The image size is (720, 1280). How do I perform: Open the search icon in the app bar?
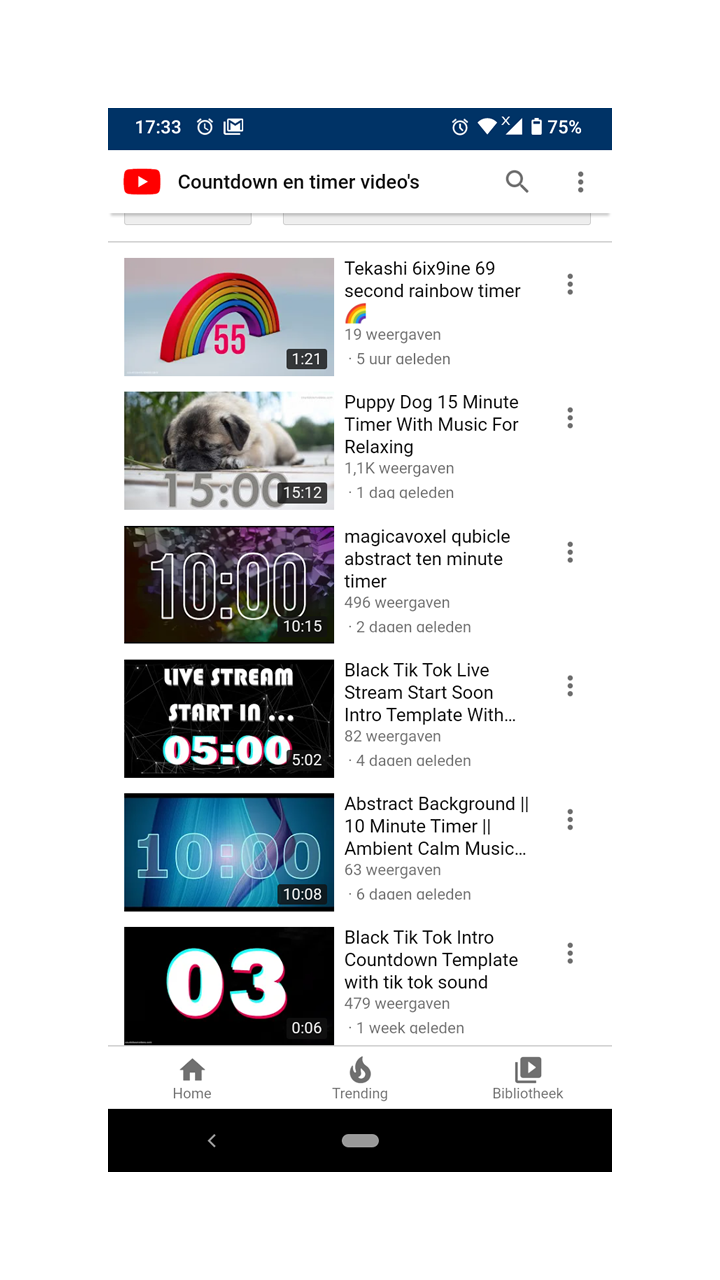517,181
